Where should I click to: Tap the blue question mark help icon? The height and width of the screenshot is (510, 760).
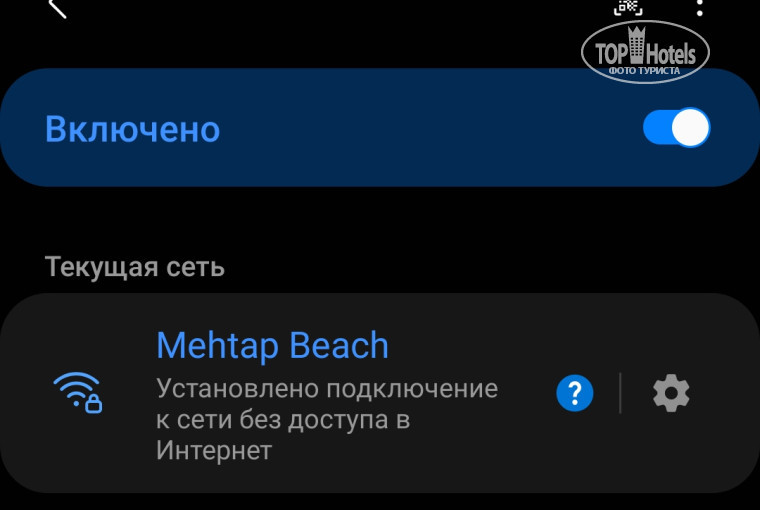click(x=575, y=393)
